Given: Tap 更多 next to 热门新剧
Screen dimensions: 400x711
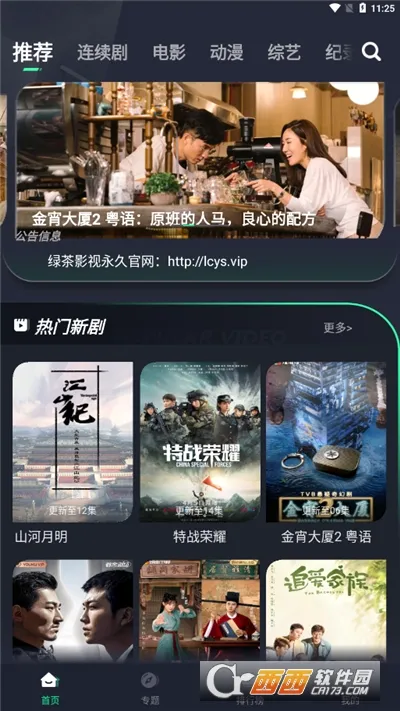Looking at the screenshot, I should pyautogui.click(x=337, y=327).
